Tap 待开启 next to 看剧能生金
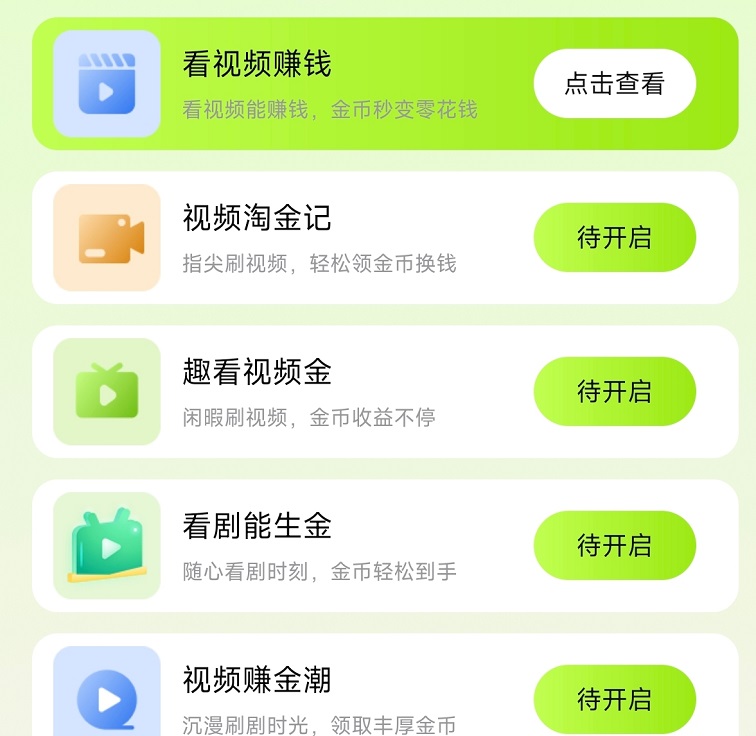The image size is (756, 736). 614,546
